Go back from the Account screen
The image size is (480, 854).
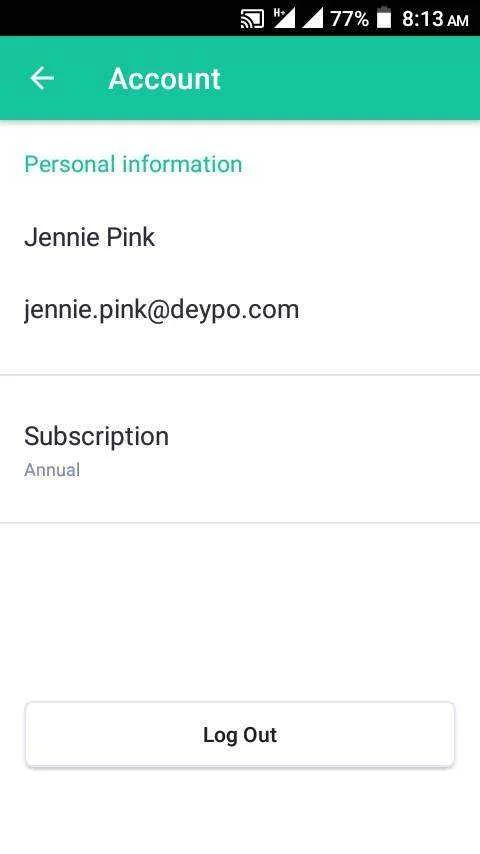pos(42,78)
